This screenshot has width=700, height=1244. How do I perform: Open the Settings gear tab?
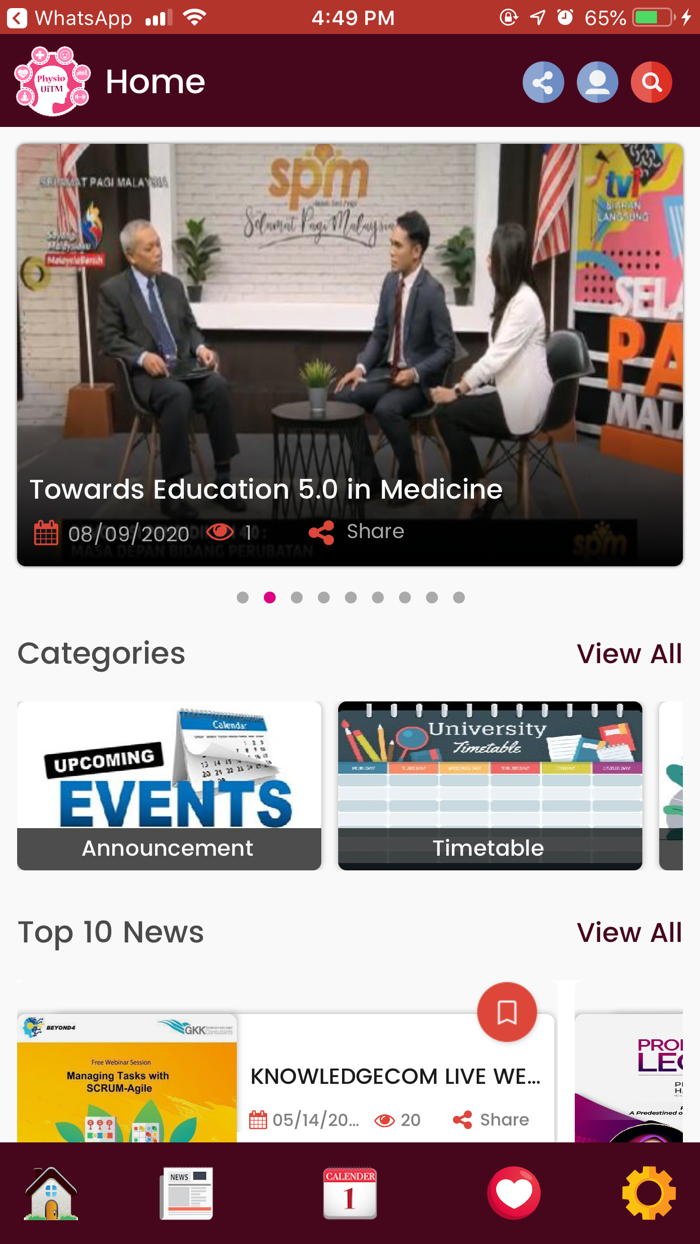pos(648,1193)
